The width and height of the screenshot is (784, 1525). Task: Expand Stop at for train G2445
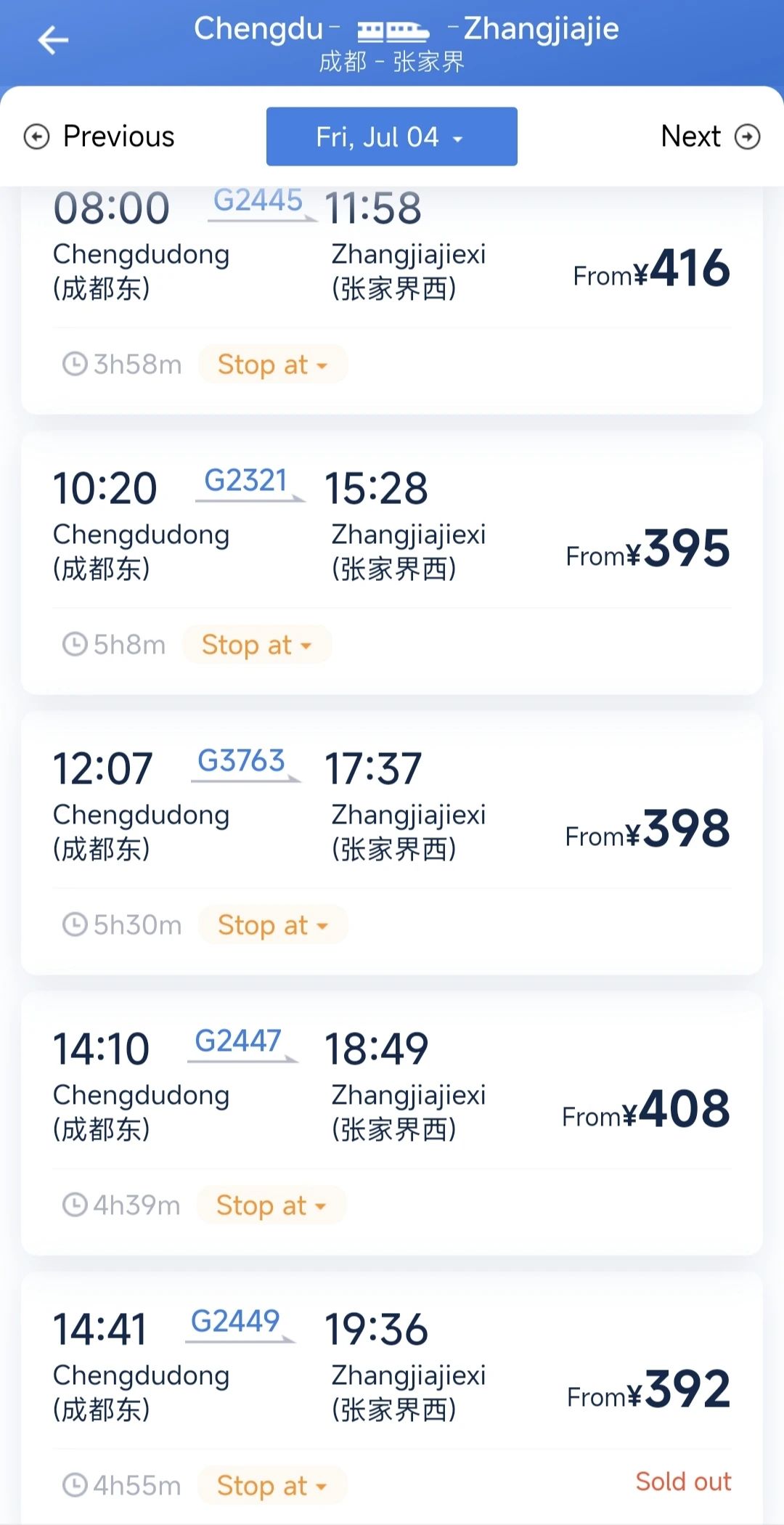(273, 365)
